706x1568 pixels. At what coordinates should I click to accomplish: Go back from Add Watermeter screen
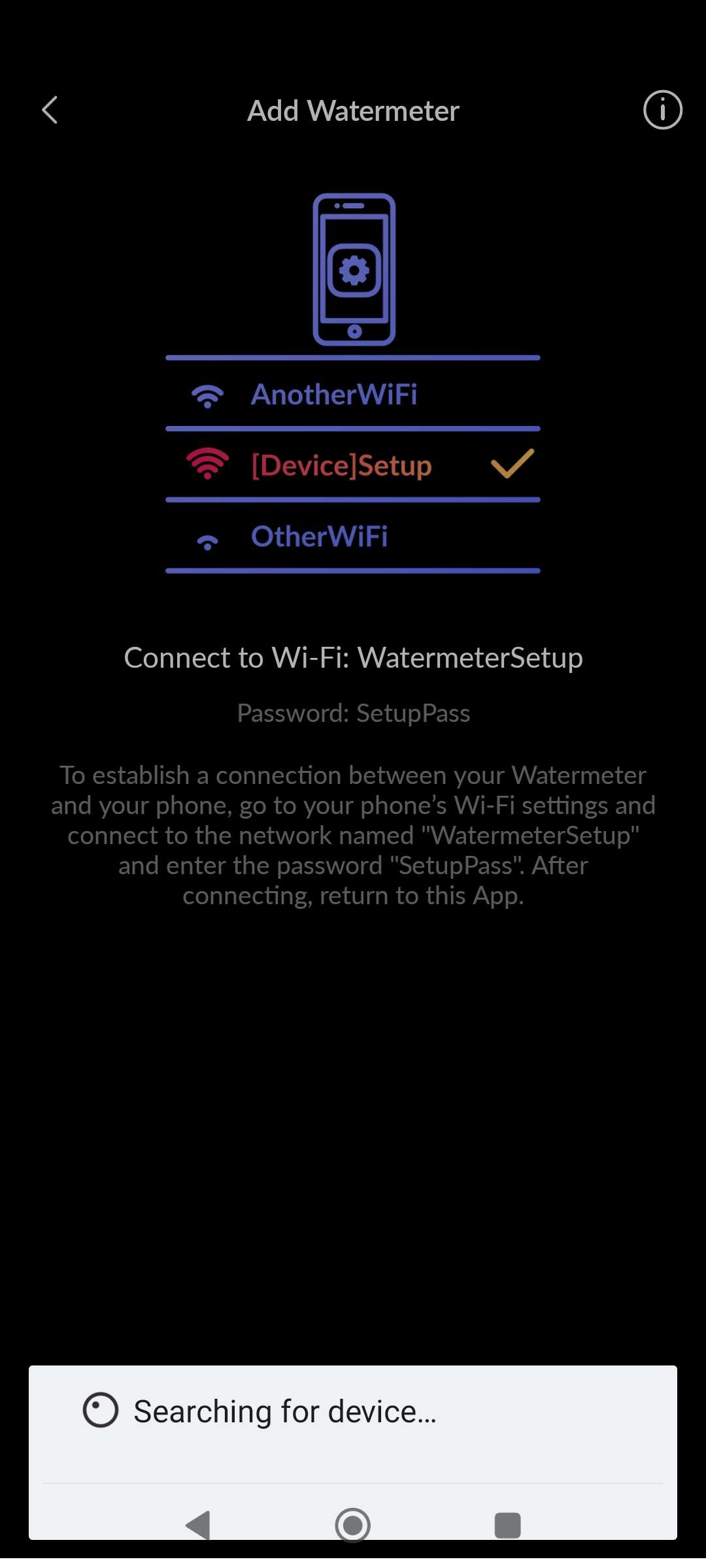point(50,110)
